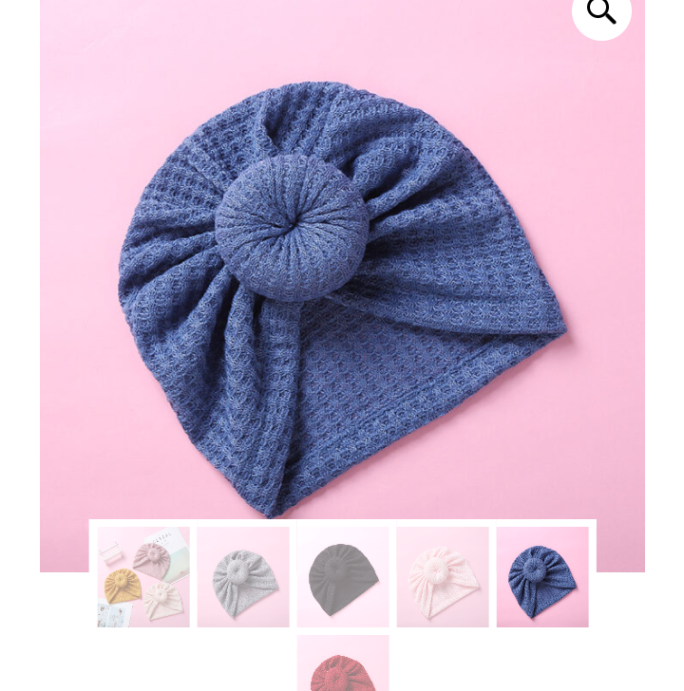
Task: Select the navy blue hat thumbnail
Action: tap(542, 577)
